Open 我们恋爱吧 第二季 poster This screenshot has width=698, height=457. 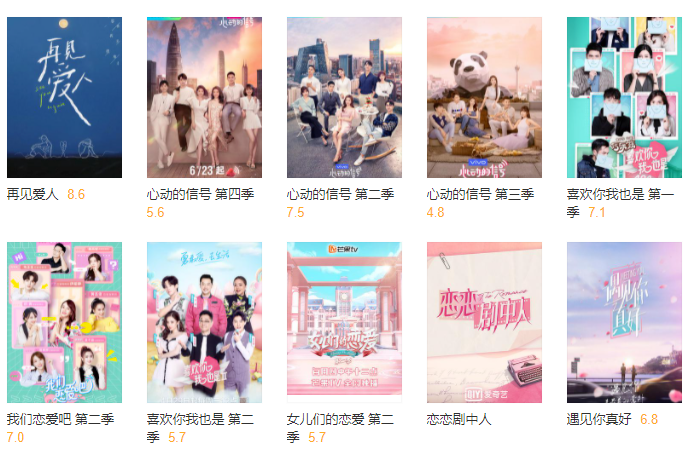pos(64,322)
